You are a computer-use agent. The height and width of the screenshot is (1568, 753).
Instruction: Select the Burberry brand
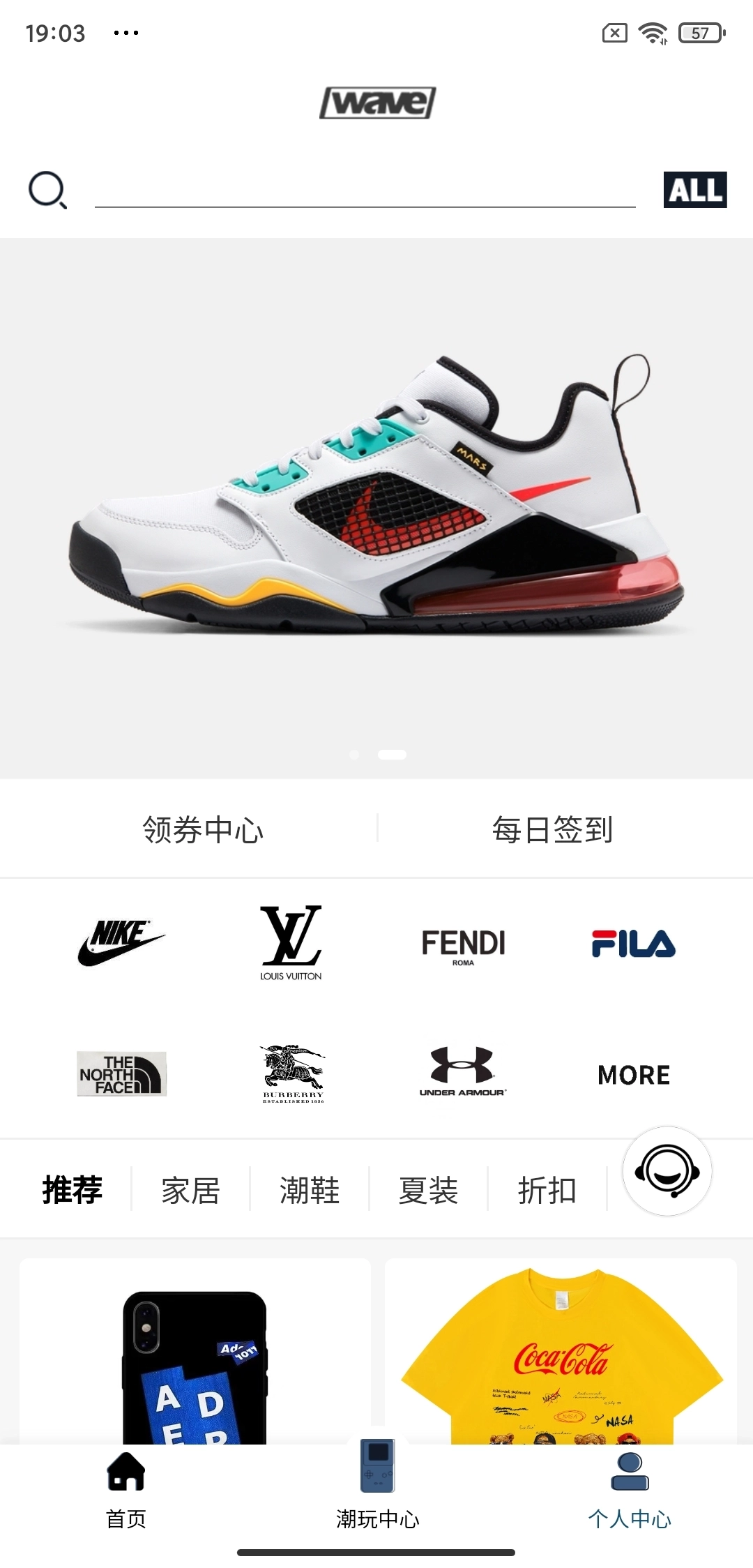click(x=292, y=1074)
